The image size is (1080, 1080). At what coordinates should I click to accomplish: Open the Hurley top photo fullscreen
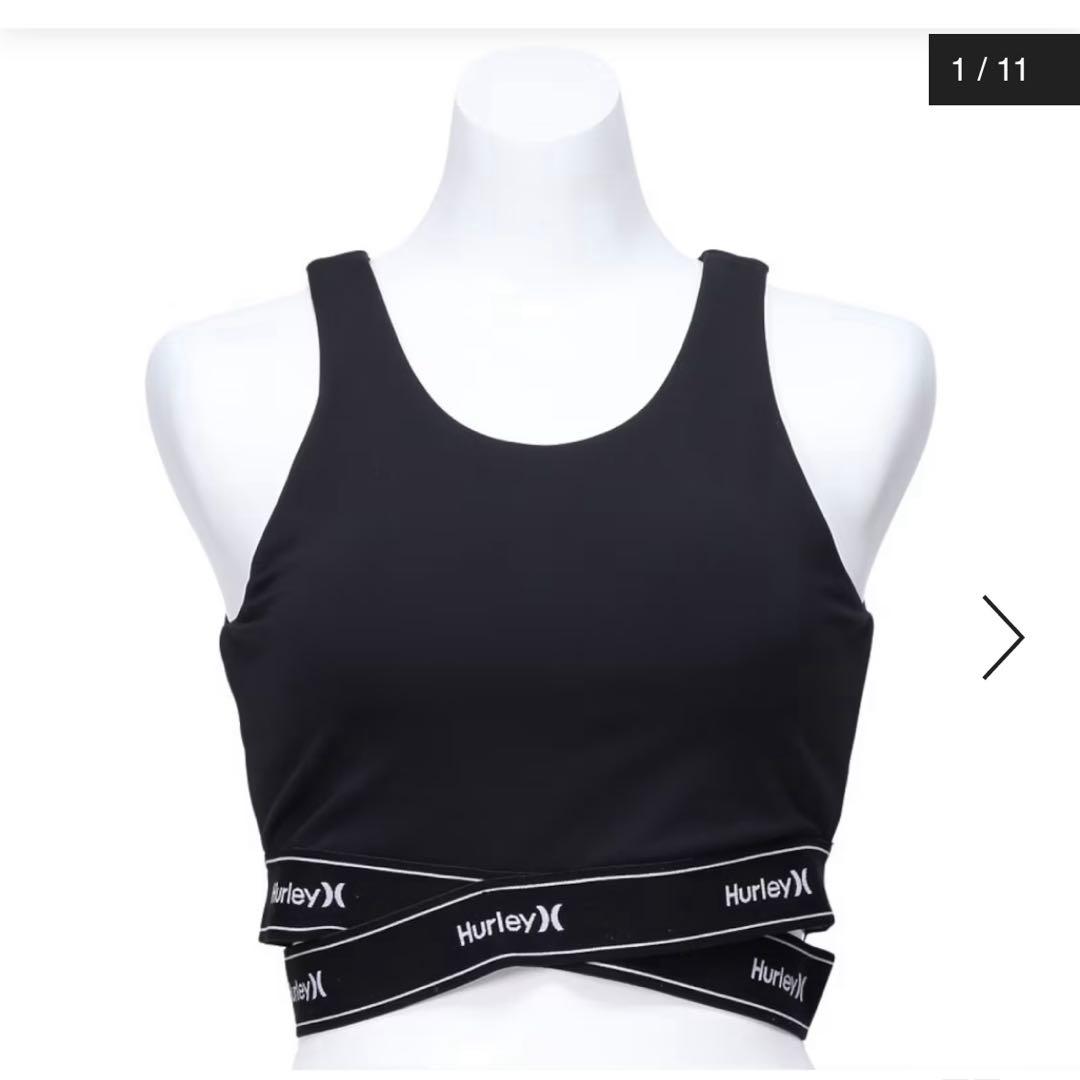tap(540, 560)
